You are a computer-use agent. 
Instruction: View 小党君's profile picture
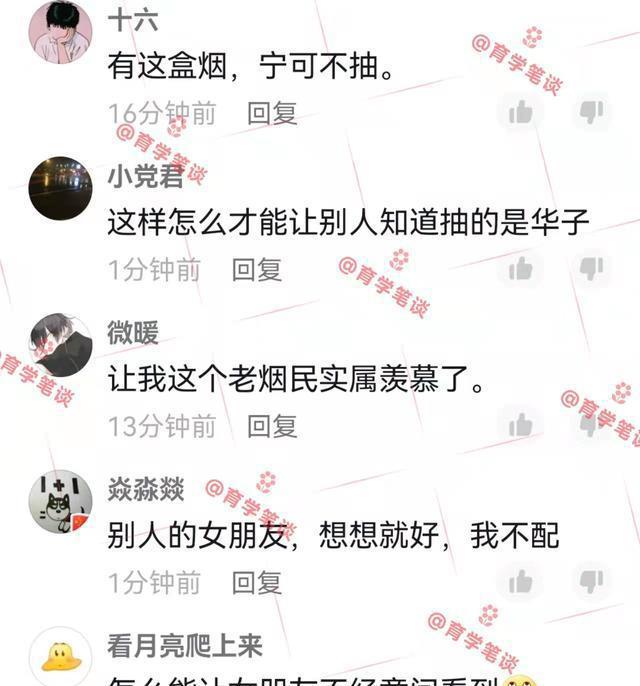[60, 188]
